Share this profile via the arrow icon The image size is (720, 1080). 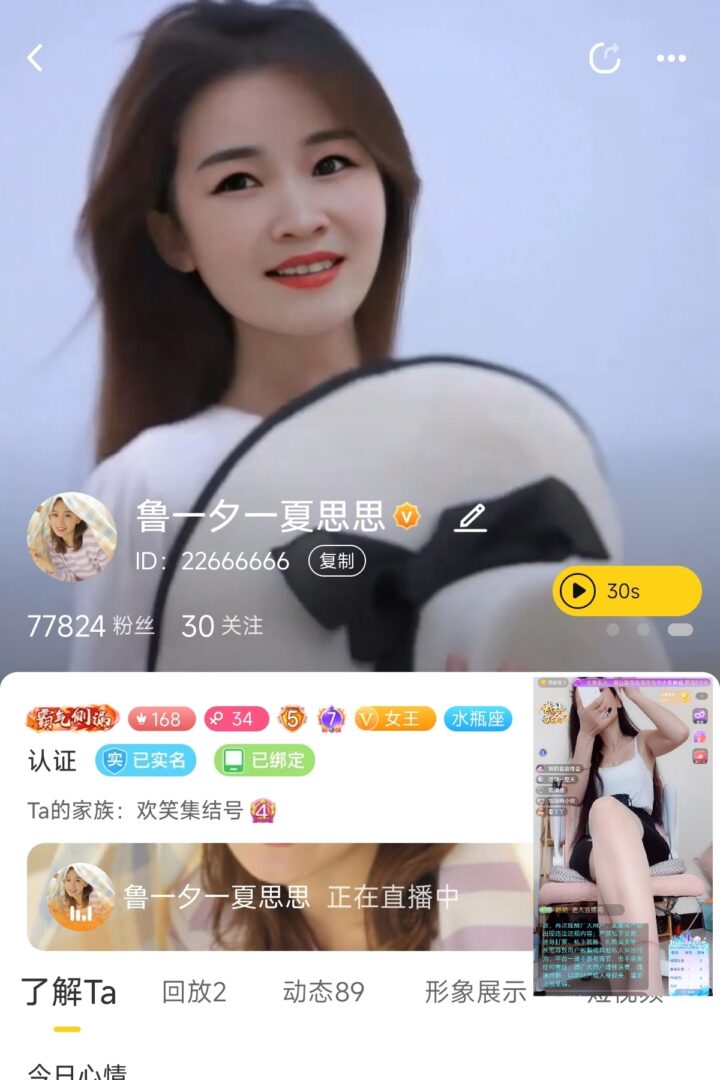click(x=604, y=58)
